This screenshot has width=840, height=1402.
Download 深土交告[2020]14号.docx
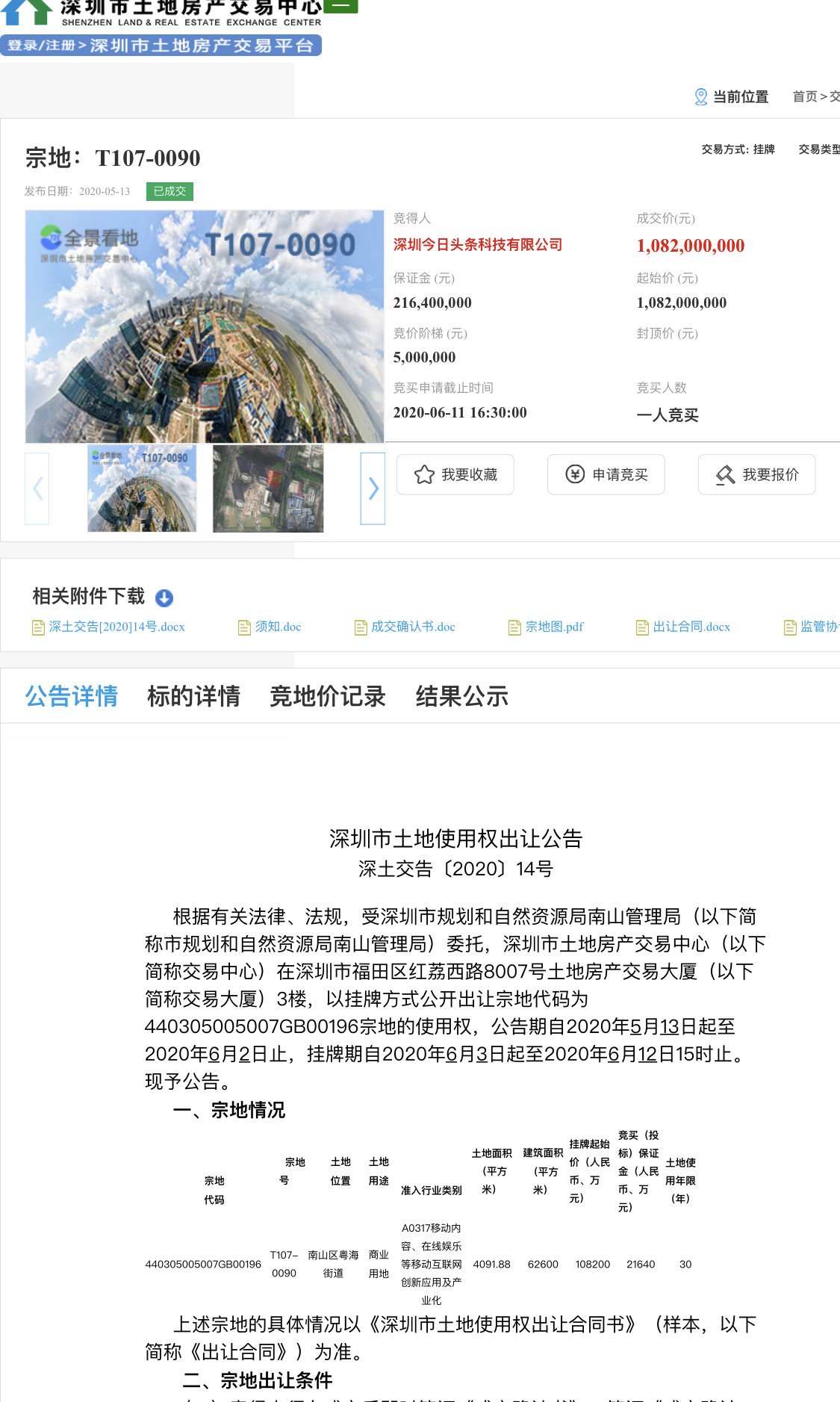coord(116,627)
